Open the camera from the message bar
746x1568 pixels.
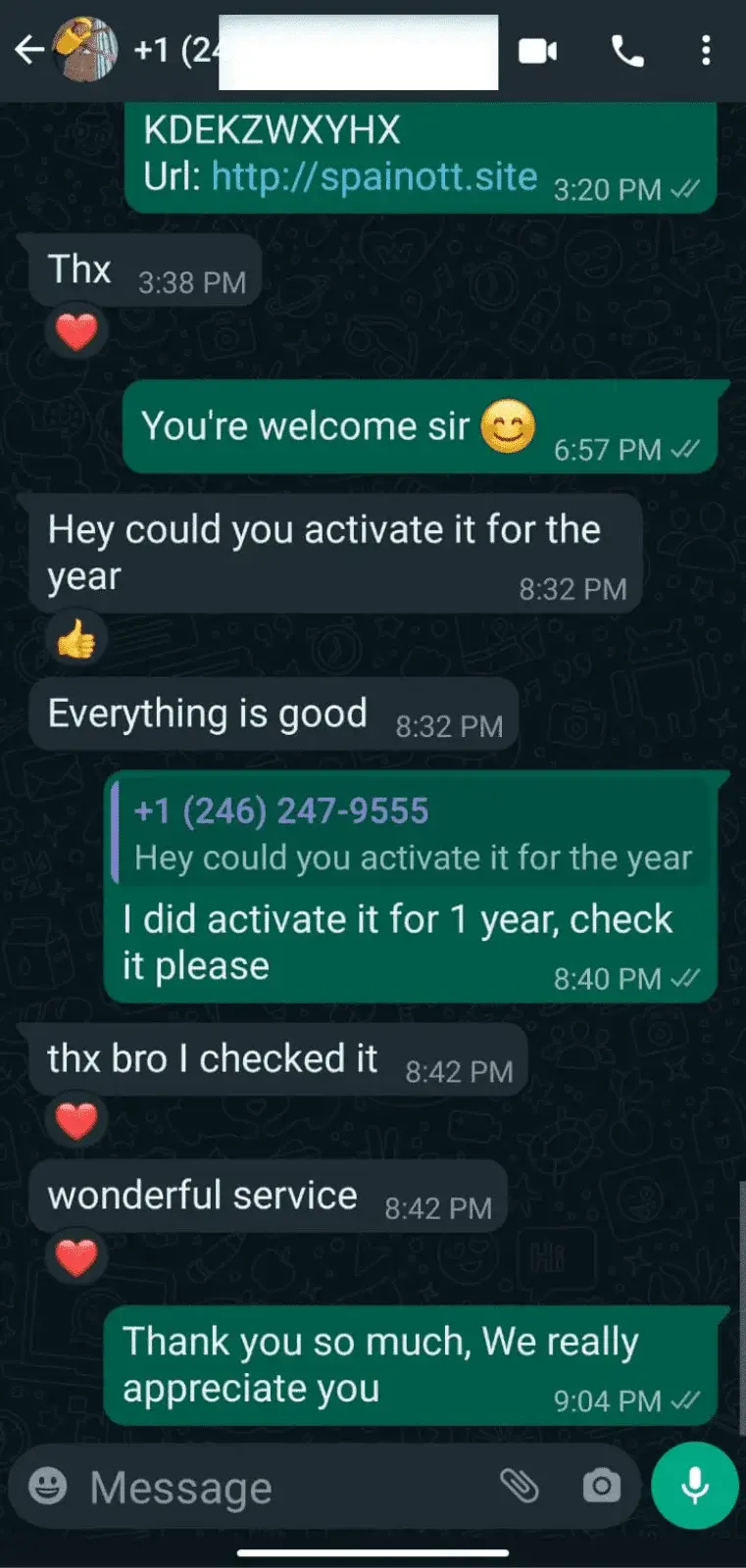click(x=601, y=1487)
